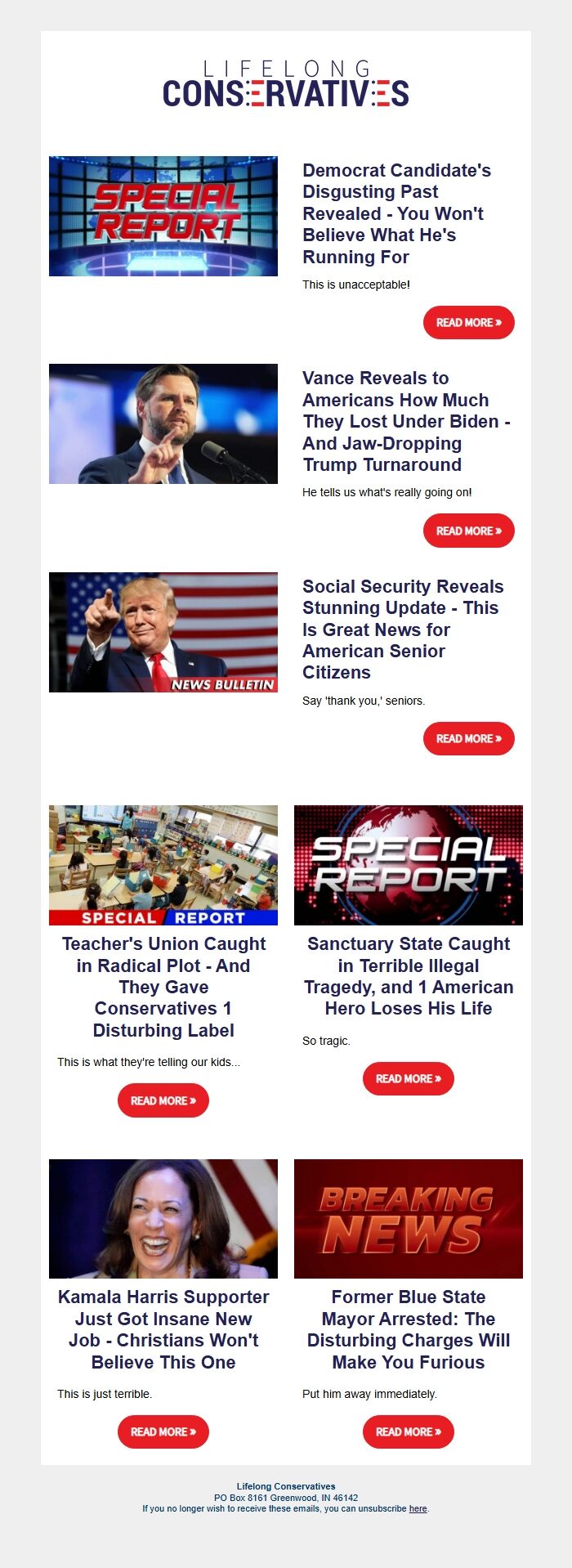Open the red globe Special Report image
Image resolution: width=572 pixels, height=1568 pixels.
(408, 865)
